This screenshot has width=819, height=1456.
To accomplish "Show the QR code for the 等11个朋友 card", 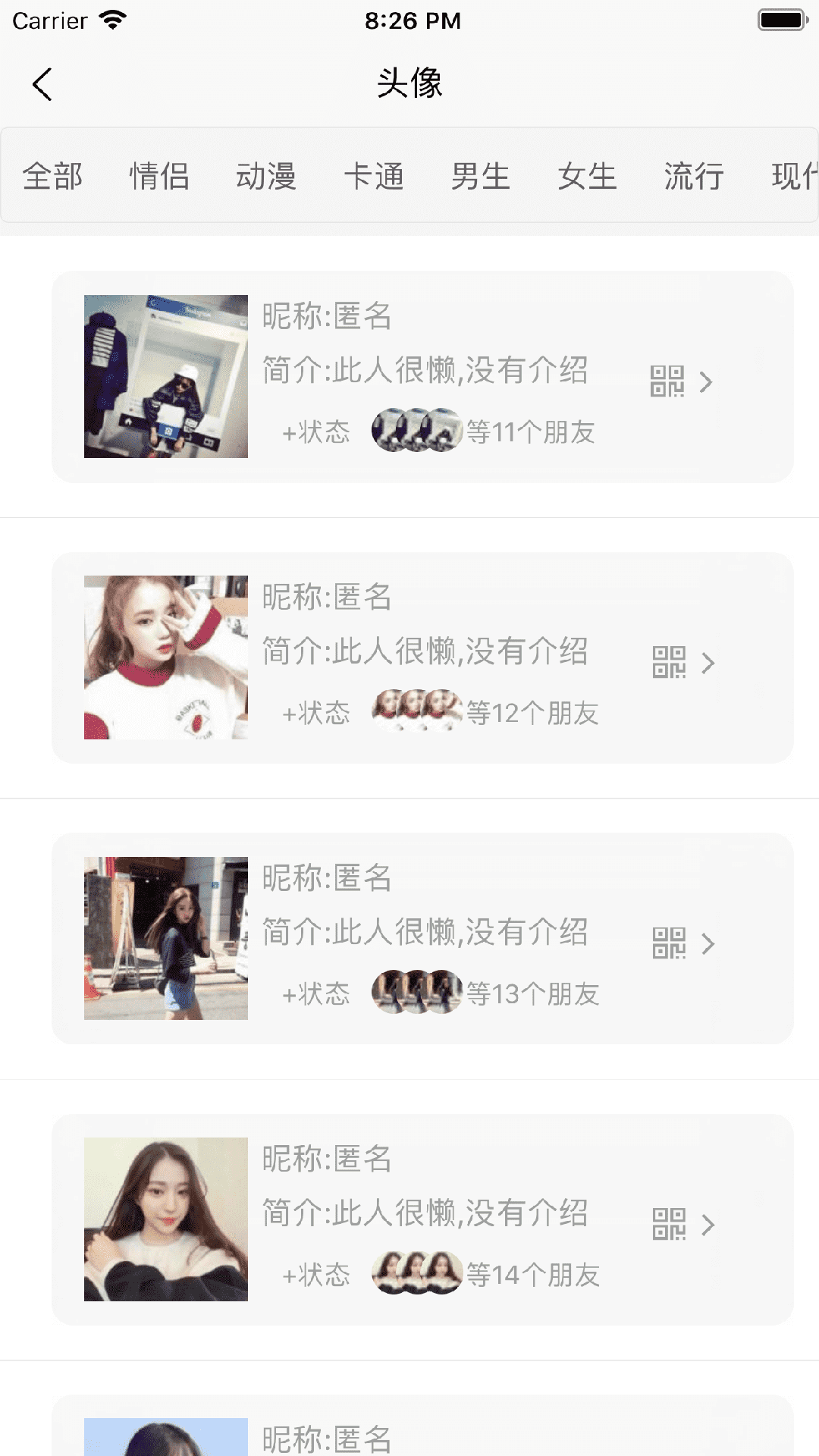I will click(x=667, y=381).
